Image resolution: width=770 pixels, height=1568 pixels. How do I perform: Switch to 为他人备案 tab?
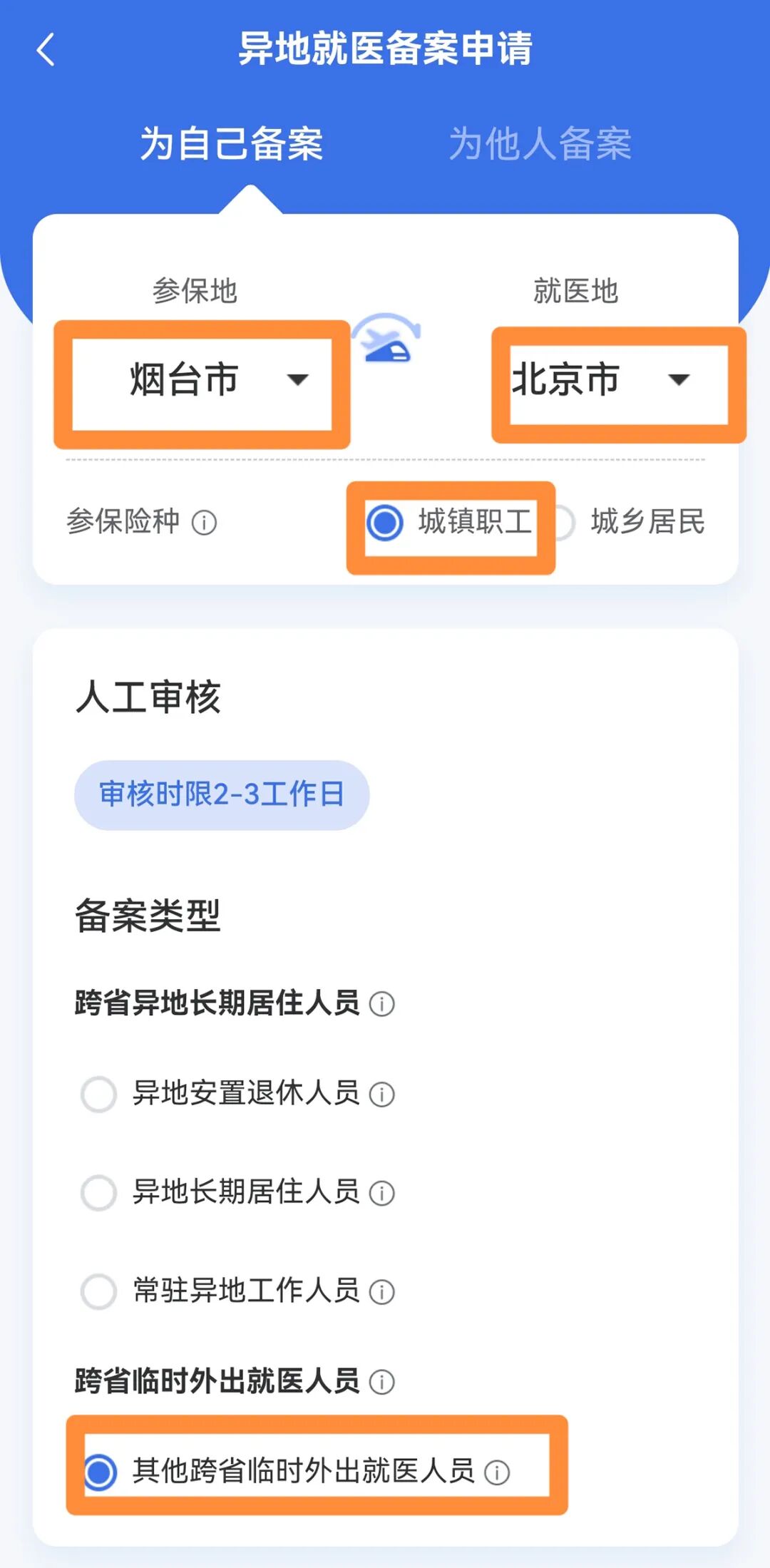pyautogui.click(x=540, y=144)
